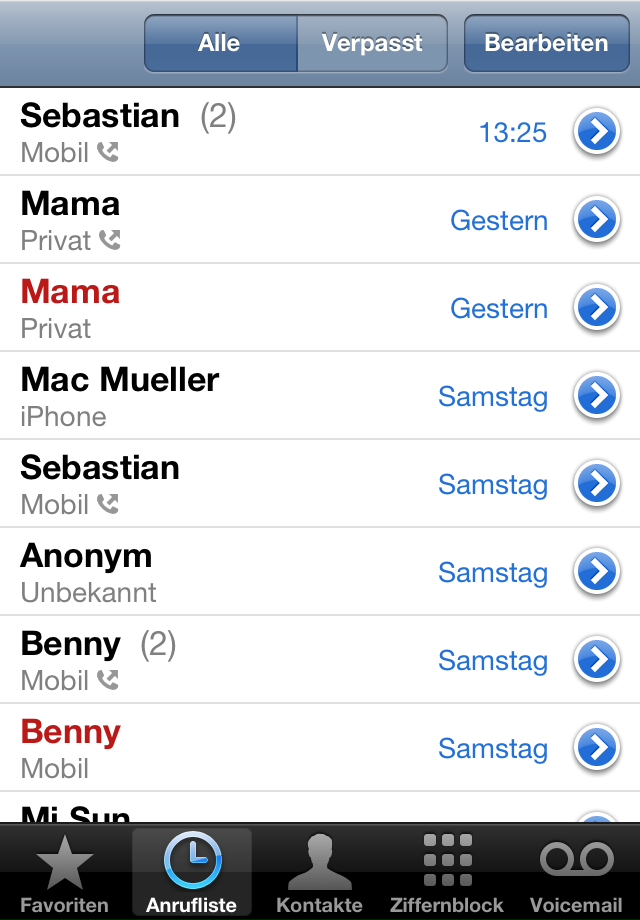The image size is (640, 920).
Task: Open details for Benny (2) Samstag call
Action: click(x=597, y=661)
